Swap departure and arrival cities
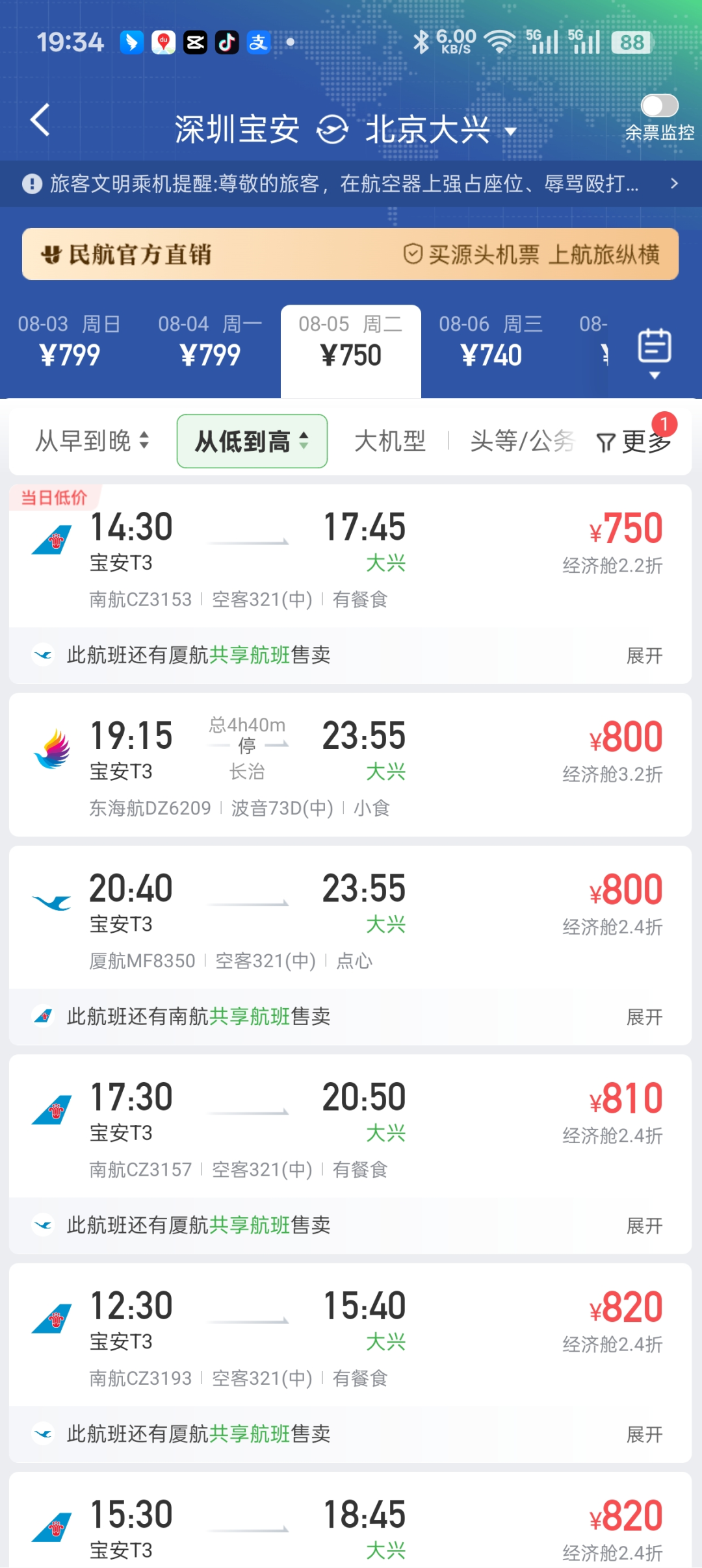Image resolution: width=702 pixels, height=1568 pixels. (x=332, y=129)
